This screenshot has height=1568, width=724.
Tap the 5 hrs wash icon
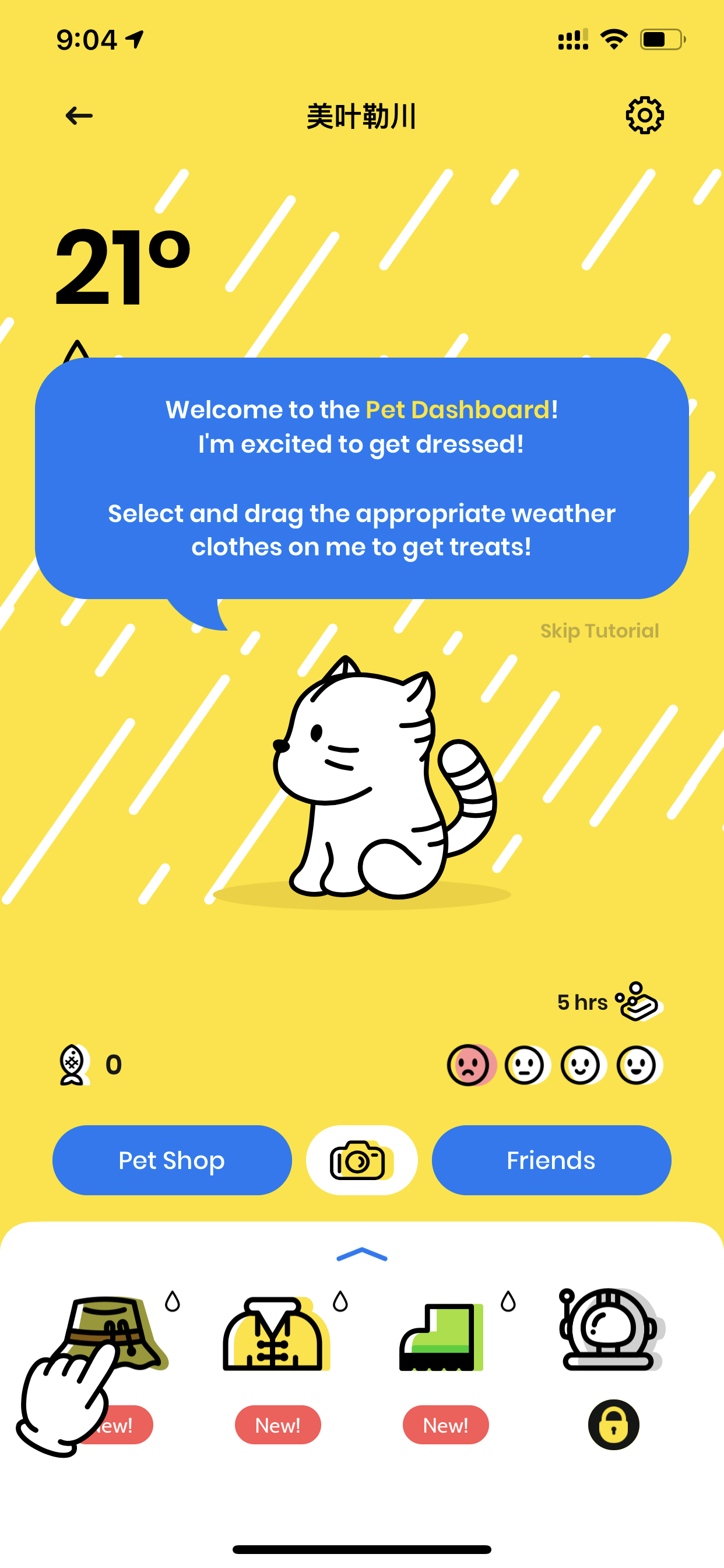637,1002
